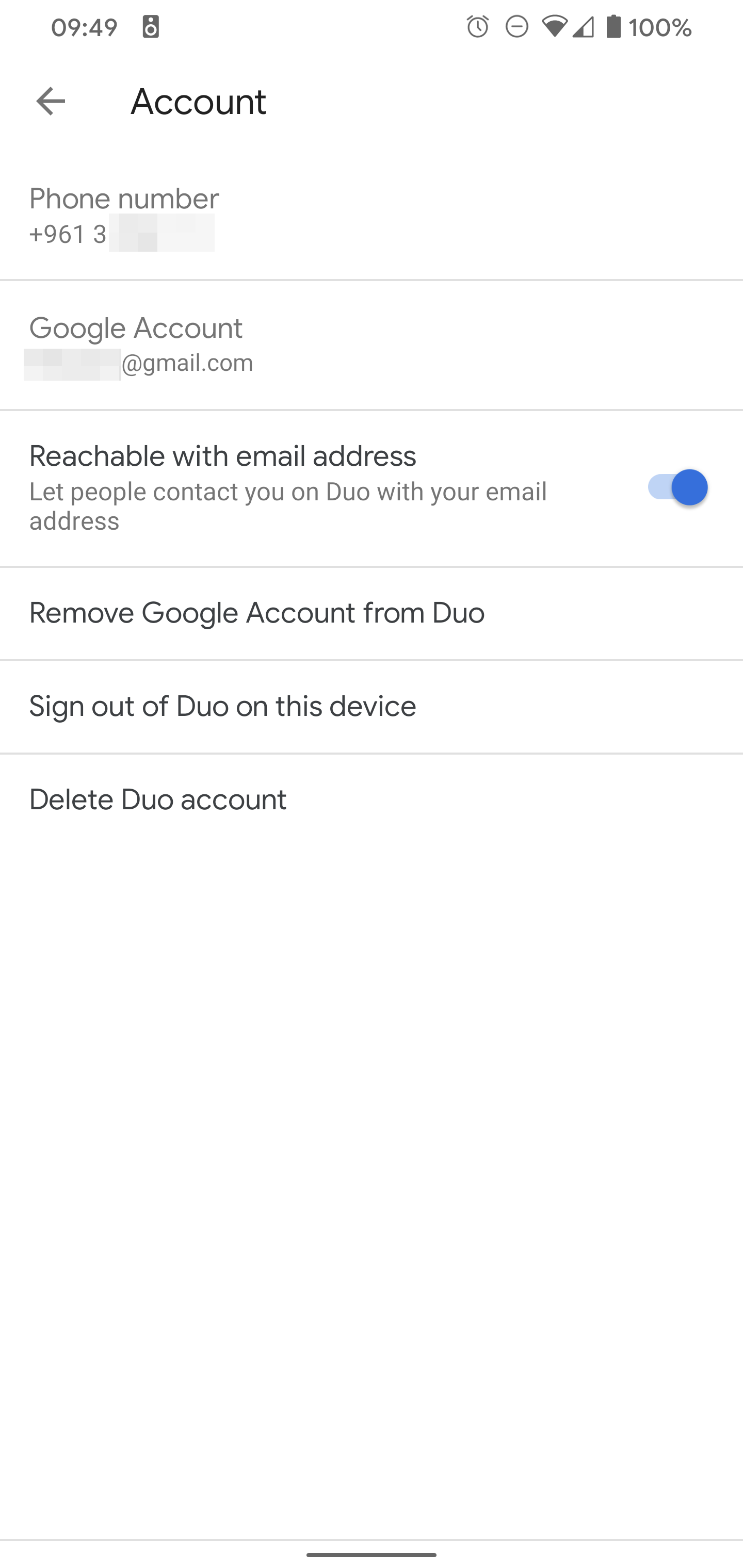Image resolution: width=743 pixels, height=1568 pixels.
Task: Tap the battery icon in the status bar
Action: (x=613, y=27)
